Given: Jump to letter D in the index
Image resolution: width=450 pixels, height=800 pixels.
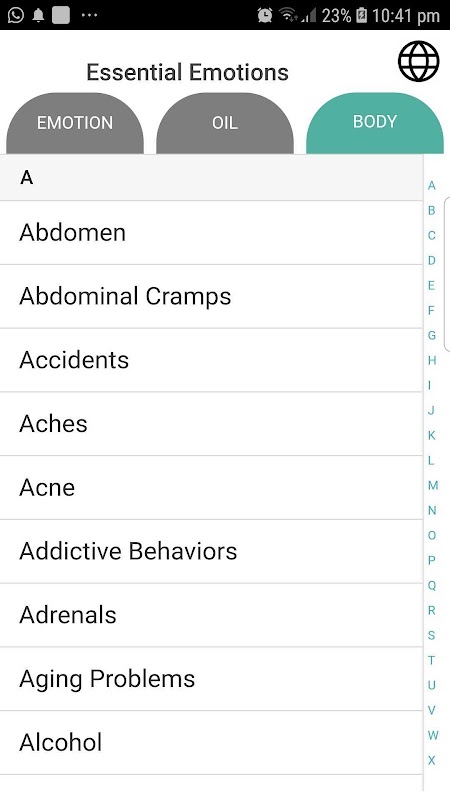Looking at the screenshot, I should click(x=432, y=260).
